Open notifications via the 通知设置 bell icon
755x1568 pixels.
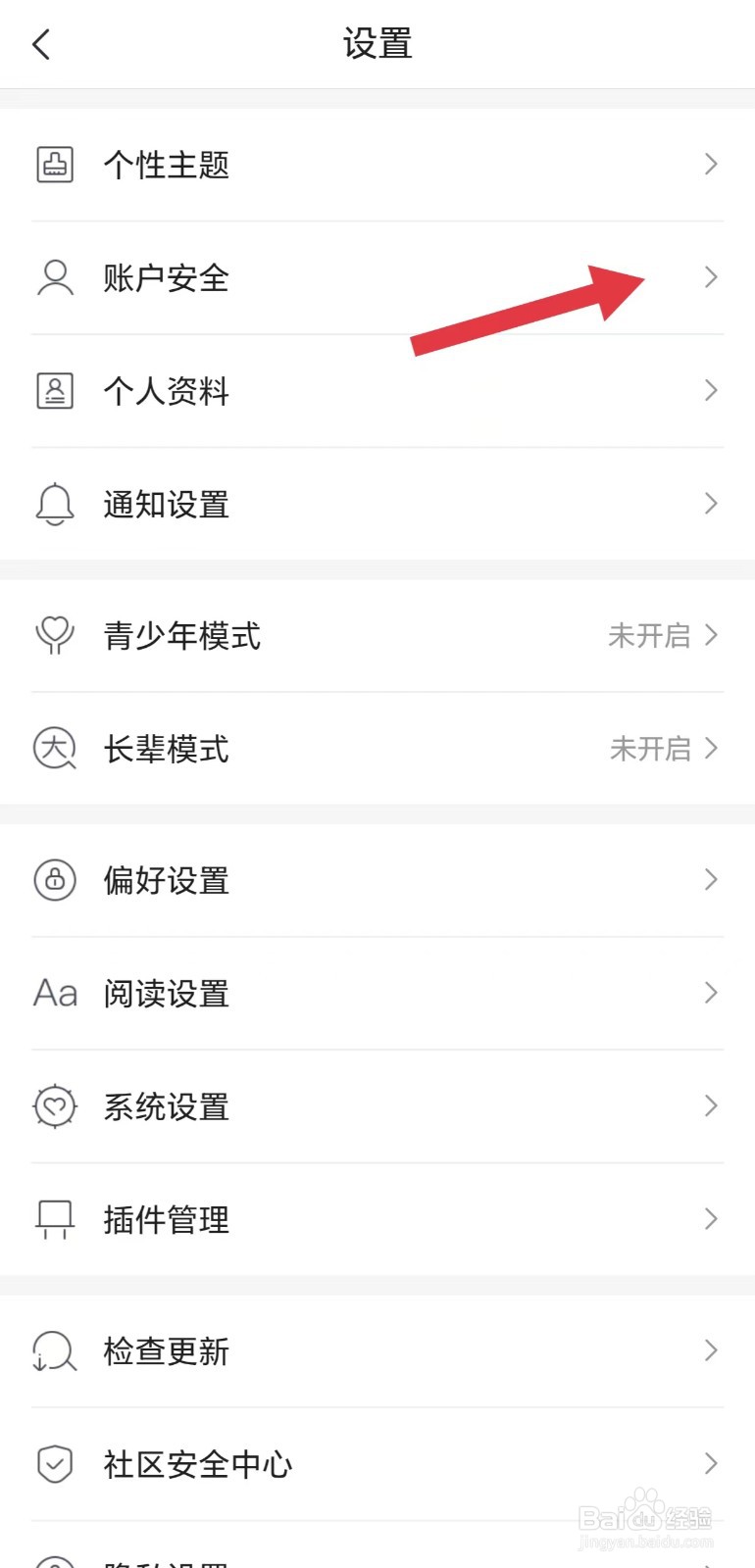coord(55,504)
